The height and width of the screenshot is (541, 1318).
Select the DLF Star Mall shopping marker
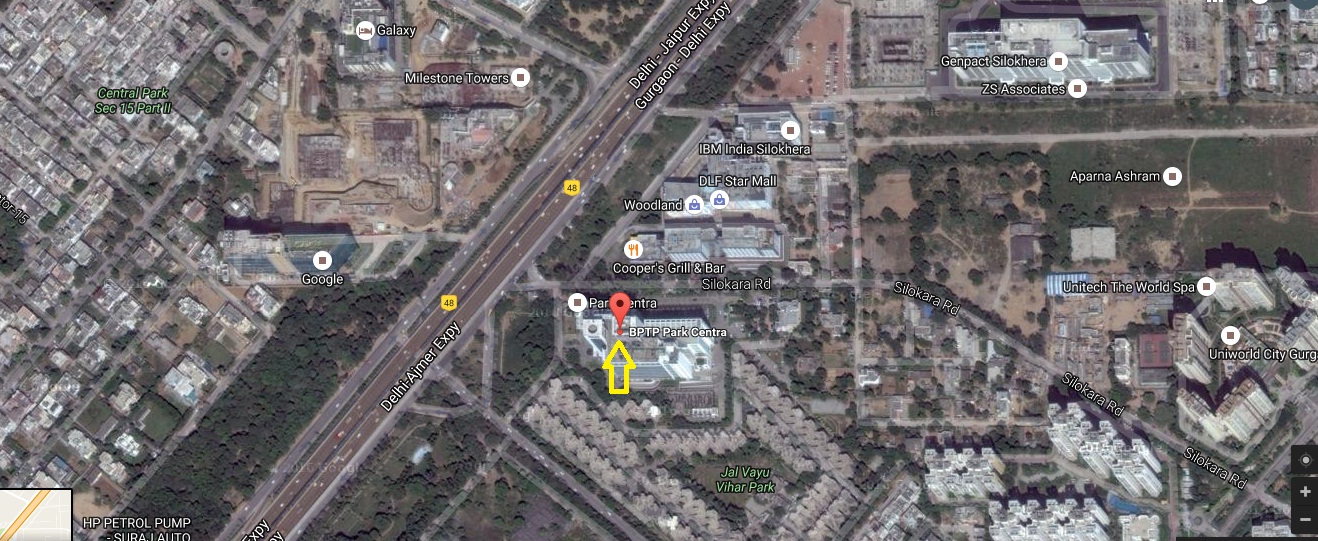[719, 201]
